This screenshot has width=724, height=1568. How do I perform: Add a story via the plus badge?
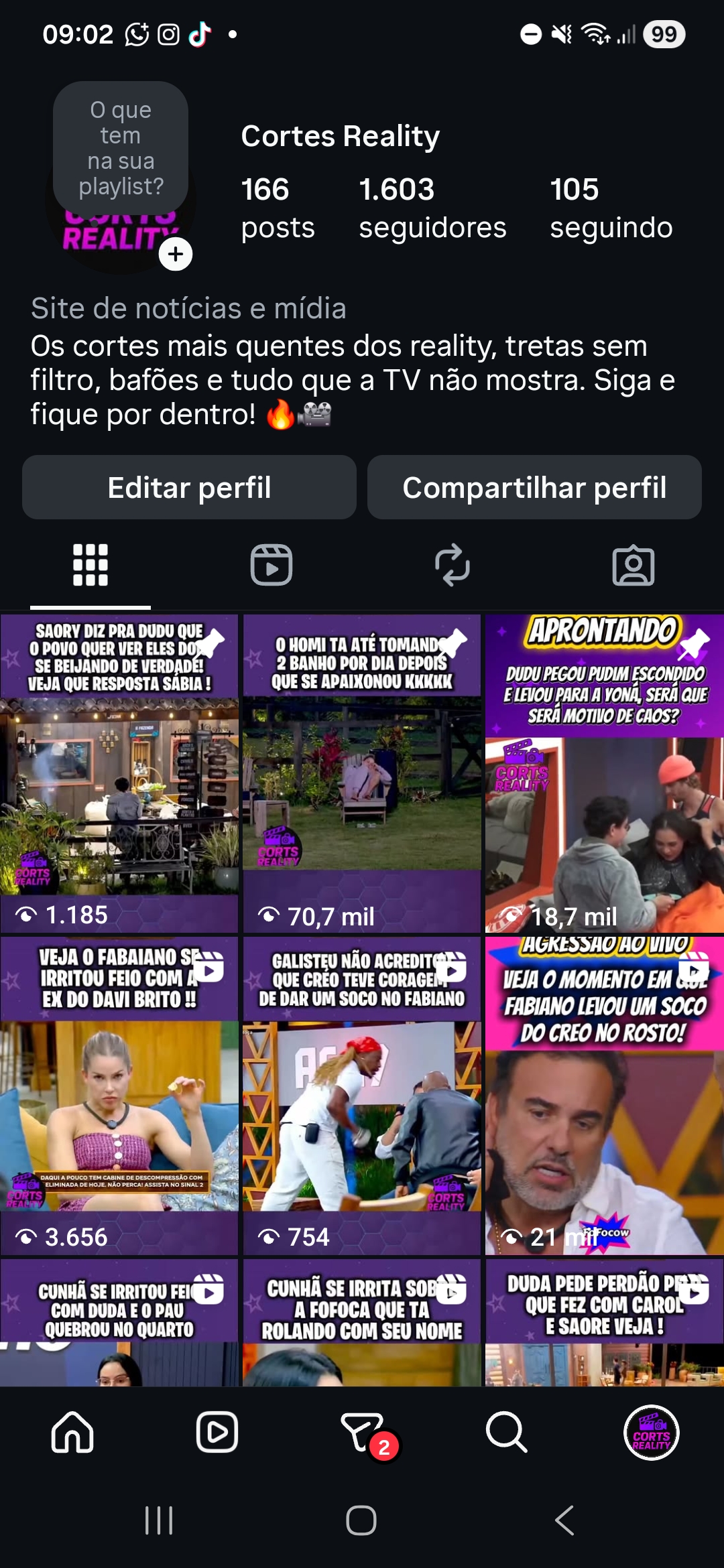point(176,255)
